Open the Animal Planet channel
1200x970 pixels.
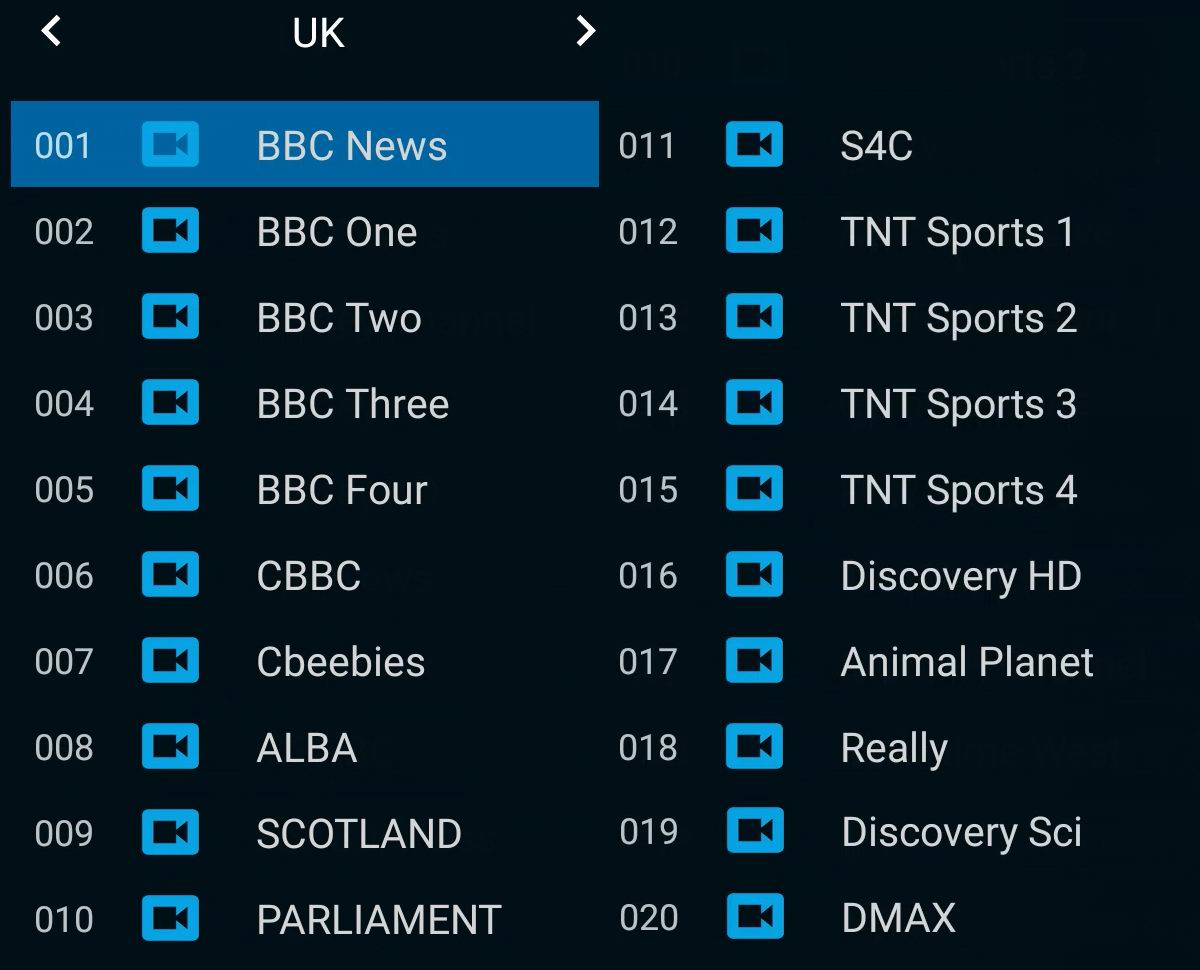pos(966,662)
